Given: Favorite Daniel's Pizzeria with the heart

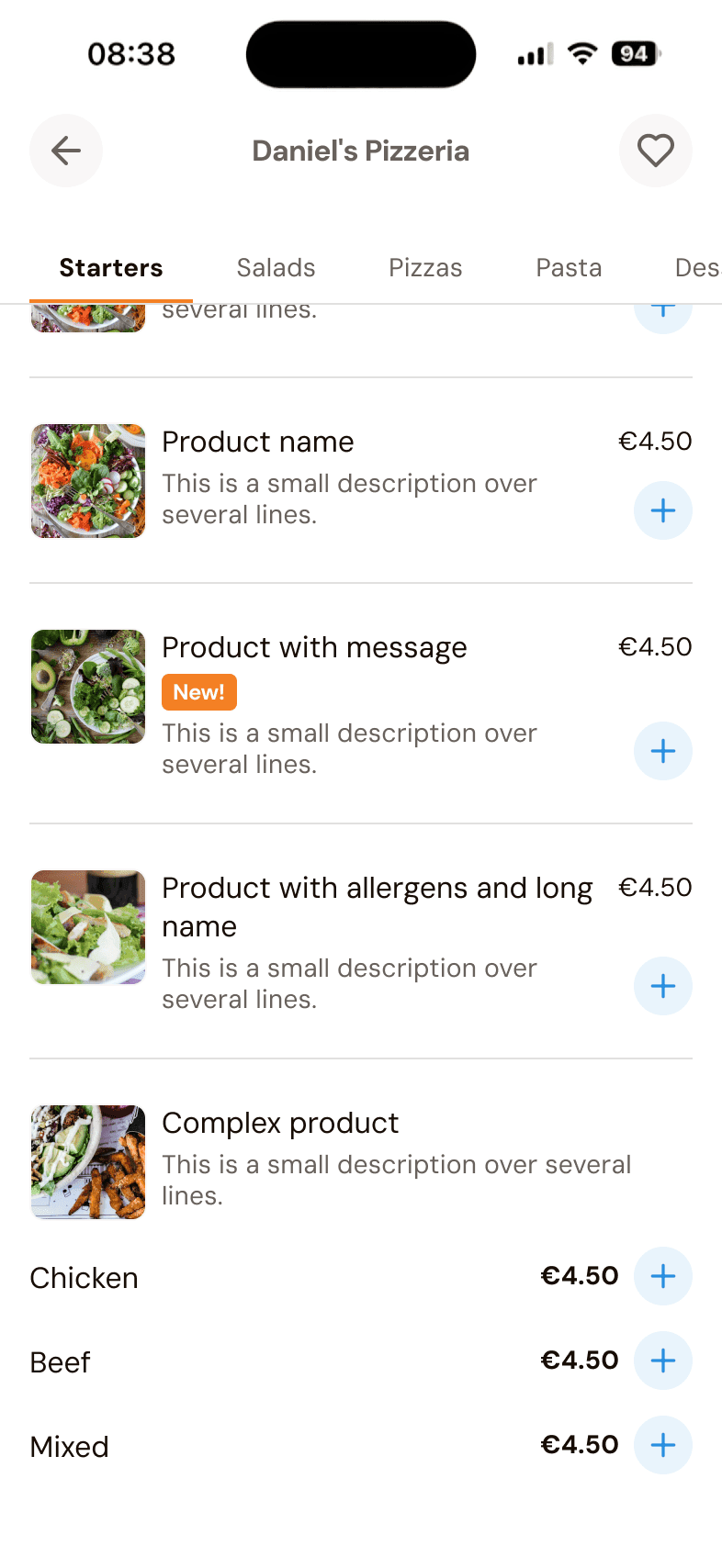Looking at the screenshot, I should tap(656, 151).
